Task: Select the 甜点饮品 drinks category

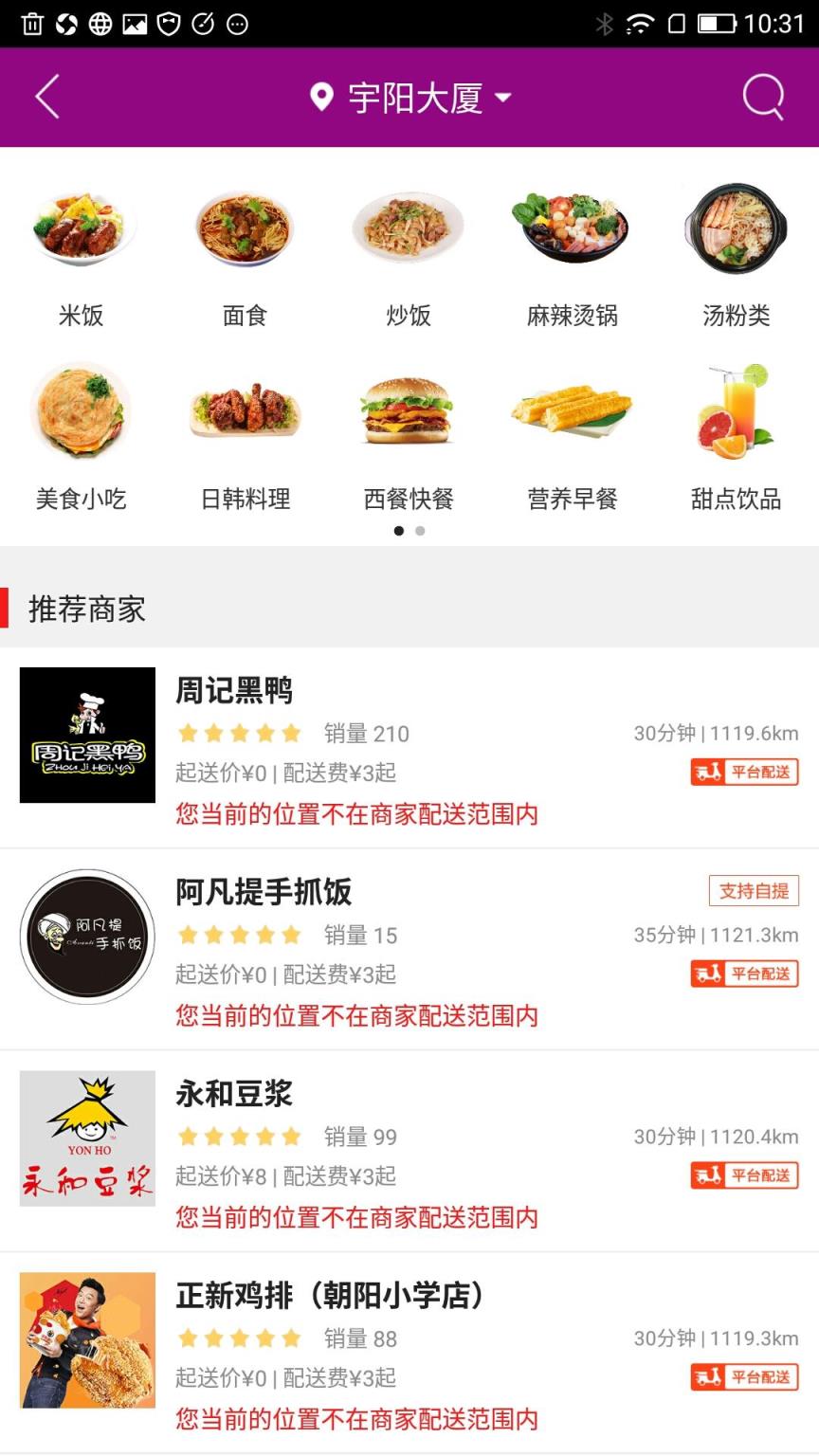Action: pos(734,434)
